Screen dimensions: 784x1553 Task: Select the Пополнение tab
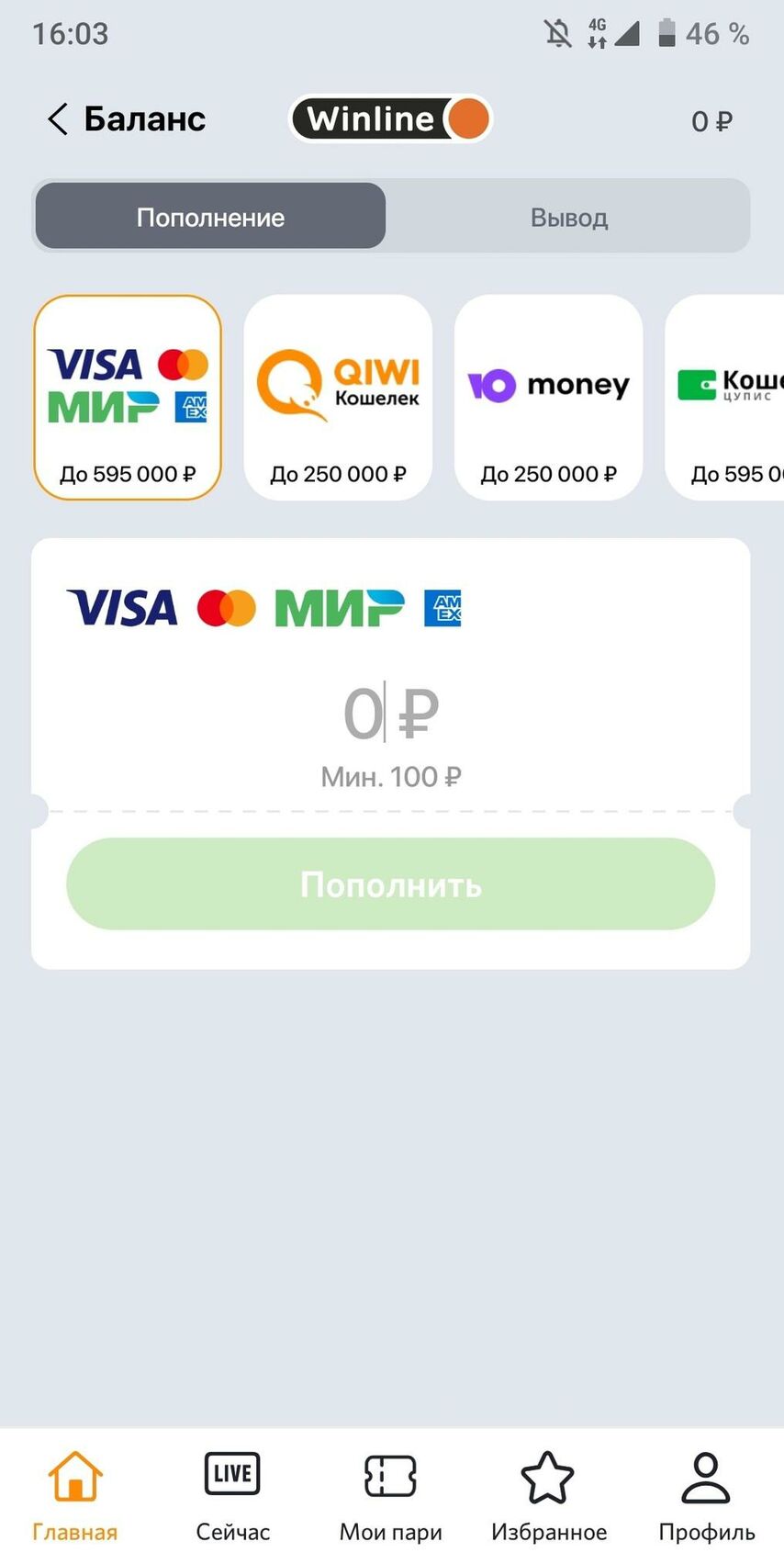210,217
